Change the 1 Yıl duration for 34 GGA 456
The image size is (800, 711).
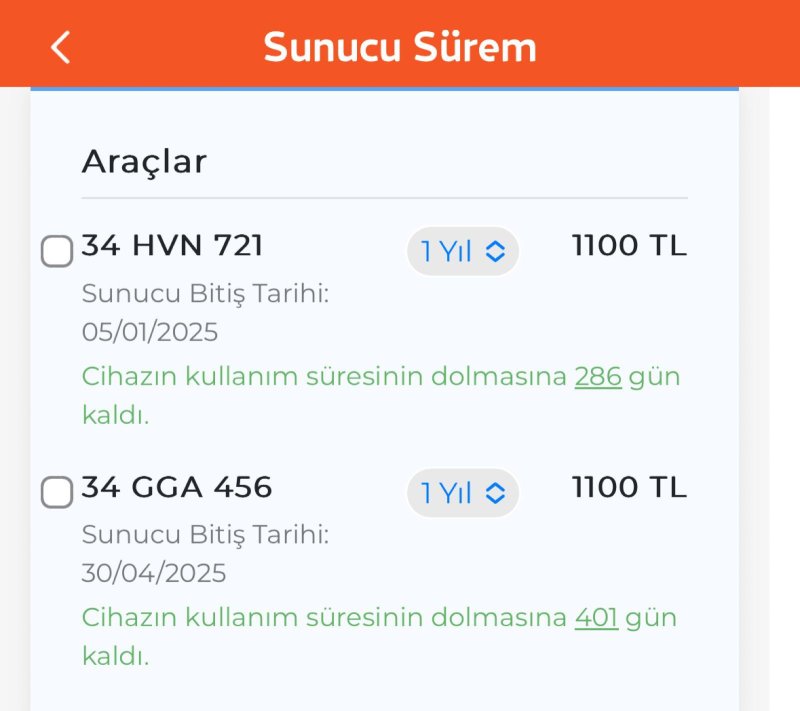pyautogui.click(x=463, y=492)
